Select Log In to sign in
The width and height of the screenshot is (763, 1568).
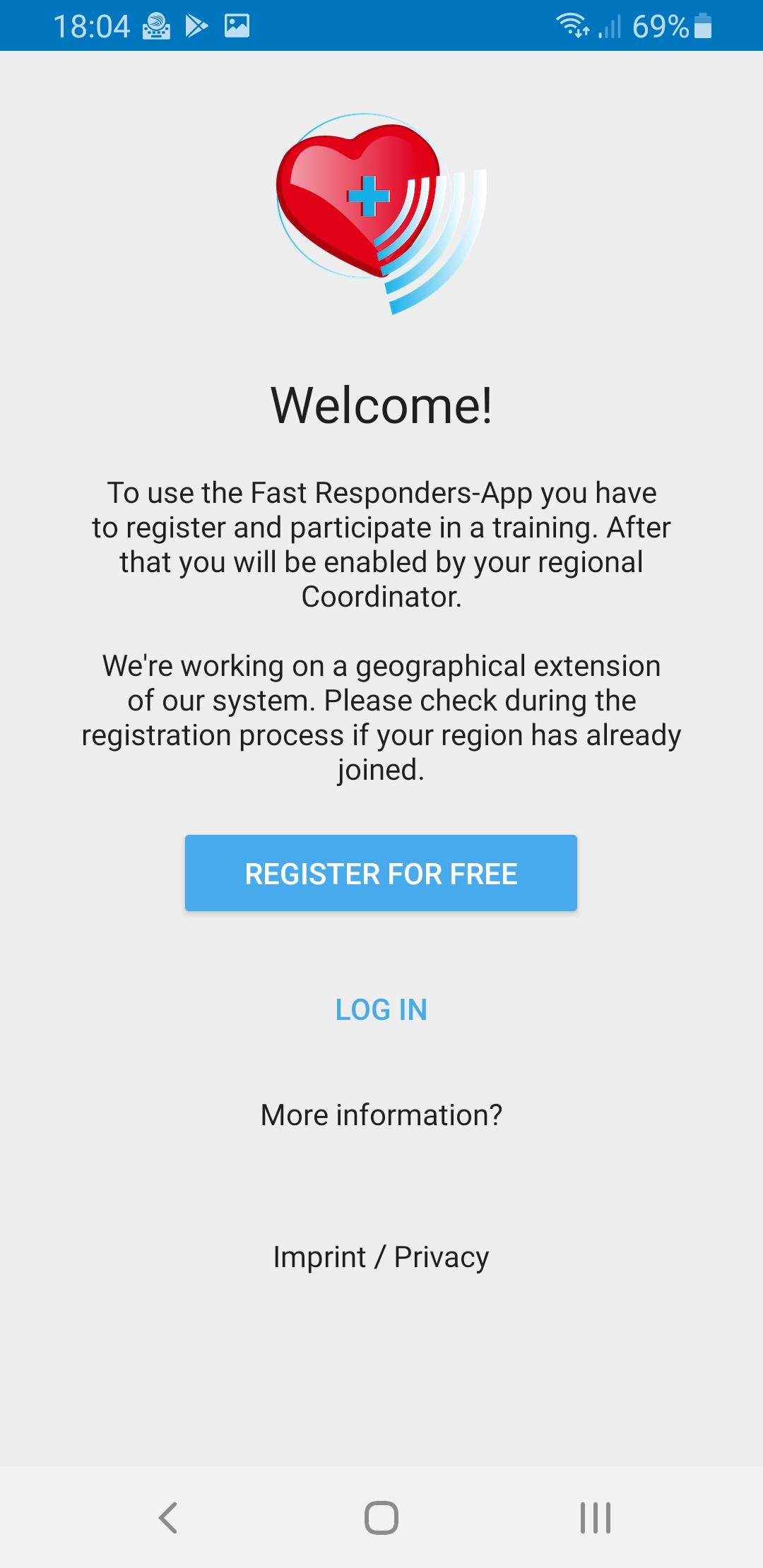381,1010
